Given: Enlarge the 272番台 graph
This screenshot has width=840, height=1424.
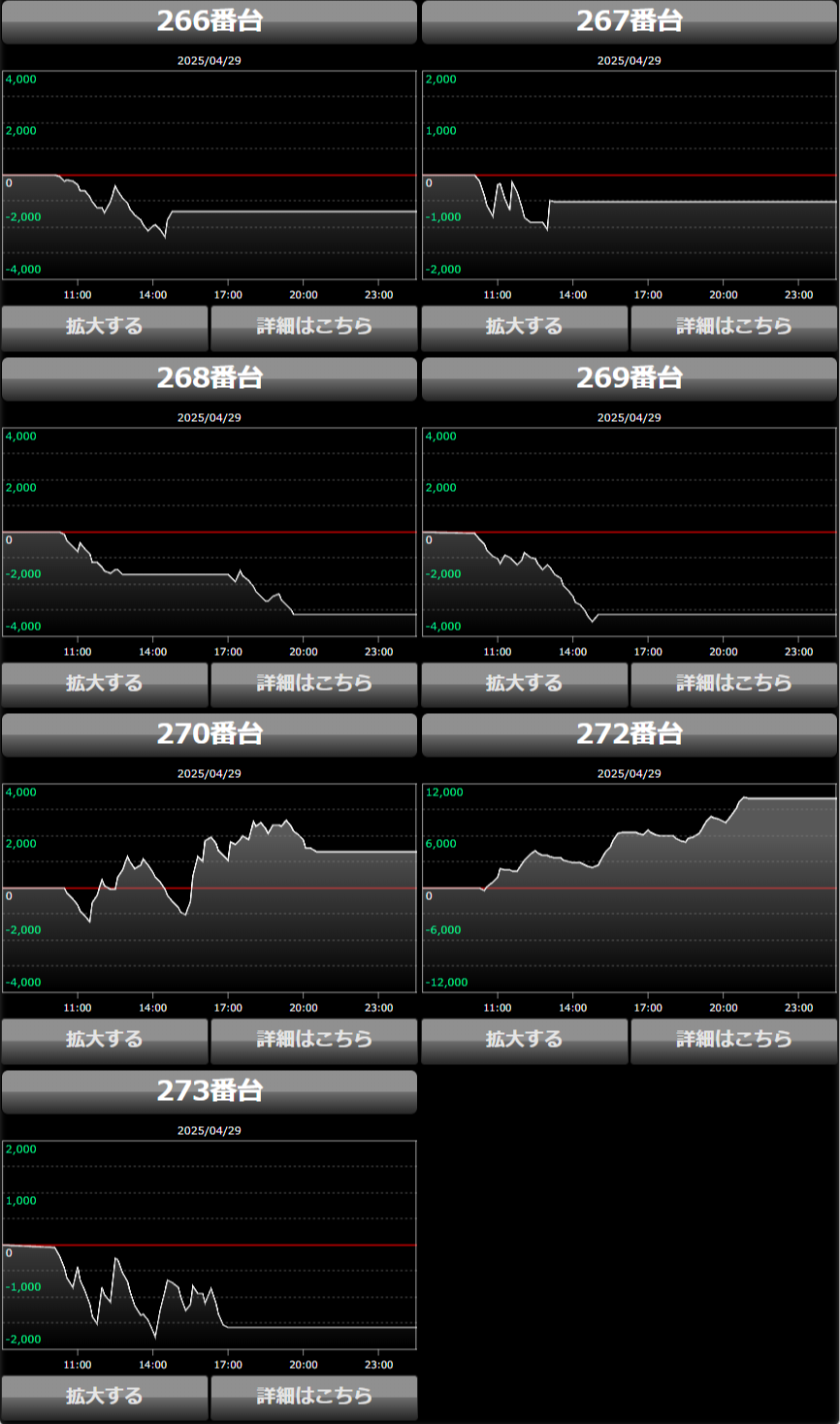Looking at the screenshot, I should [x=525, y=1041].
